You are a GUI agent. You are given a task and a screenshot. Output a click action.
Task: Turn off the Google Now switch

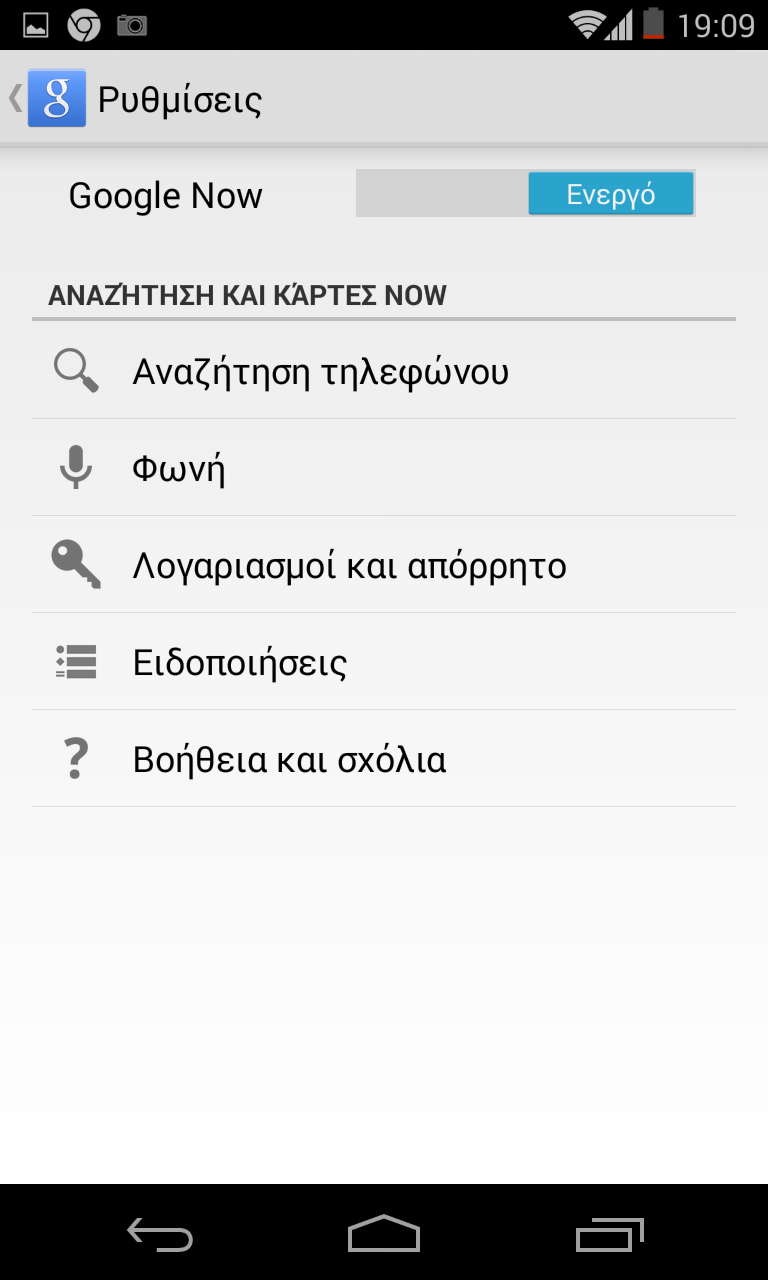(x=526, y=193)
